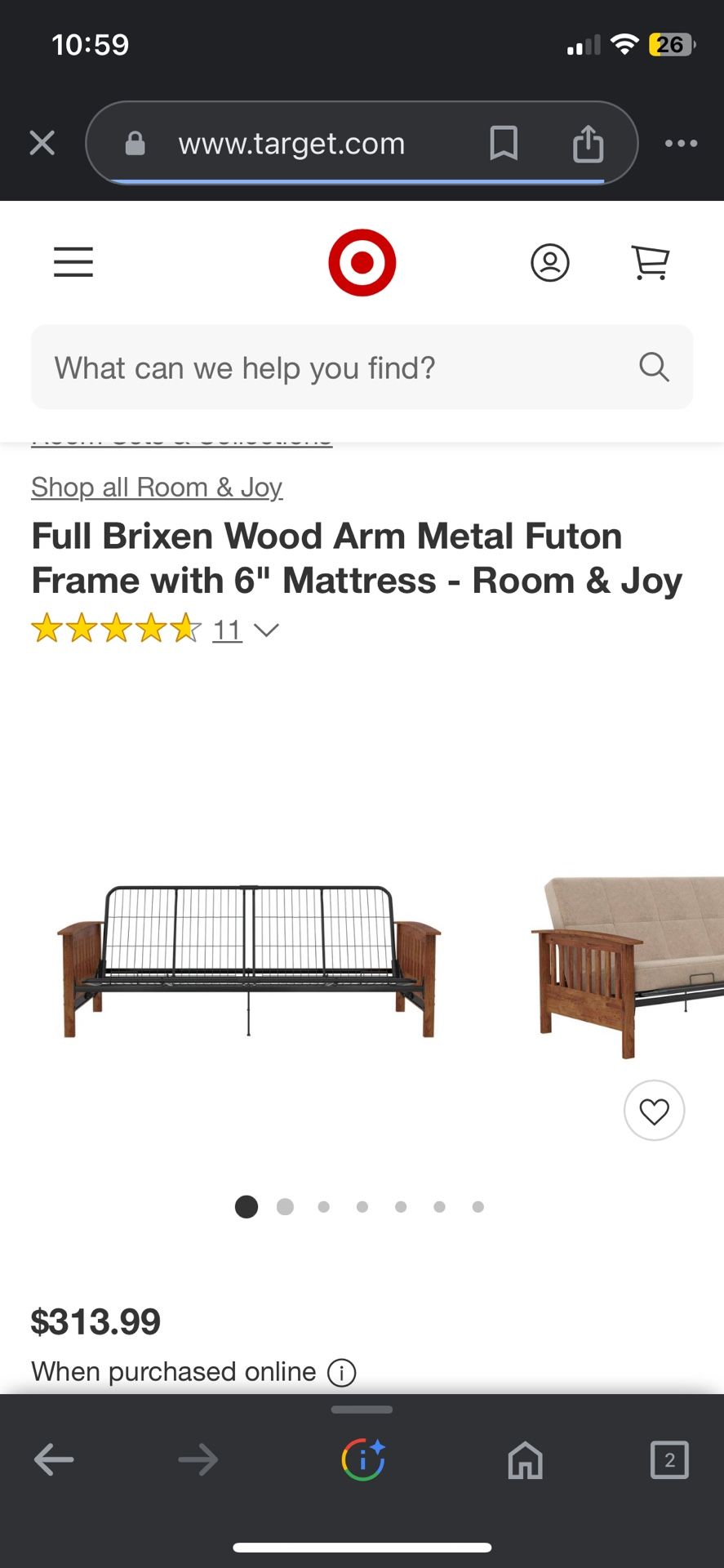
Task: Tap the home button in bottom navigation
Action: [x=524, y=1460]
